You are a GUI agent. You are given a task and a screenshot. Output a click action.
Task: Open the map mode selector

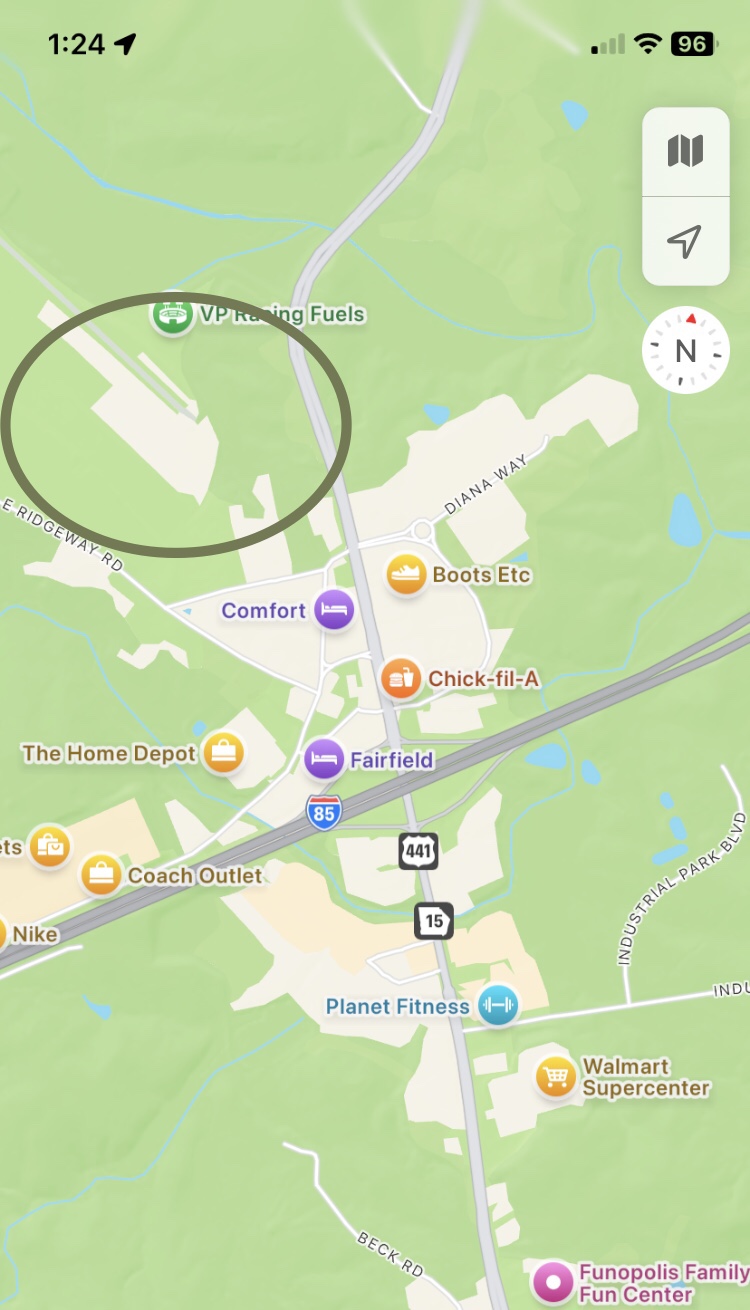685,152
